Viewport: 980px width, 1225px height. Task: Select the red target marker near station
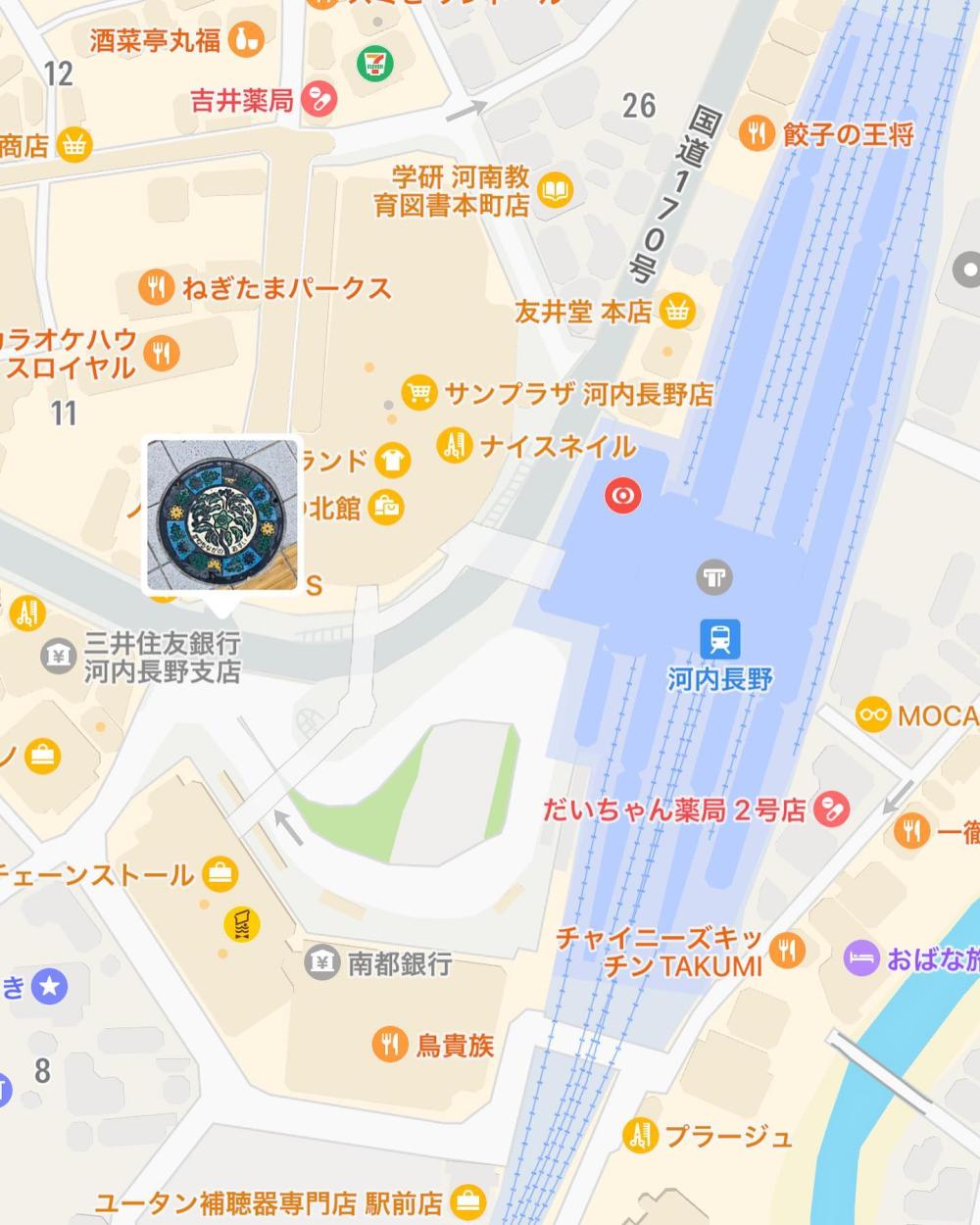(622, 496)
